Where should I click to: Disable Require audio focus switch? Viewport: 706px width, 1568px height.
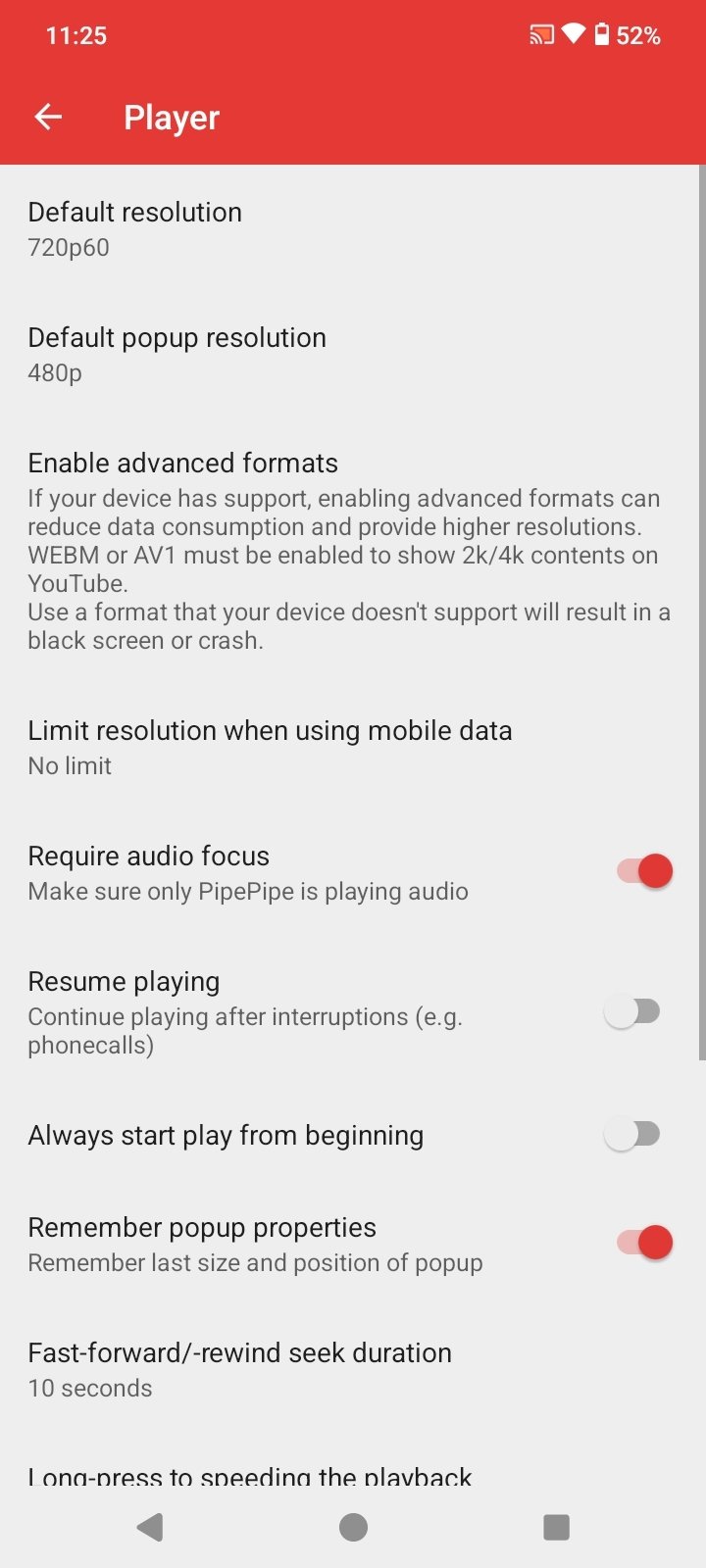(644, 871)
